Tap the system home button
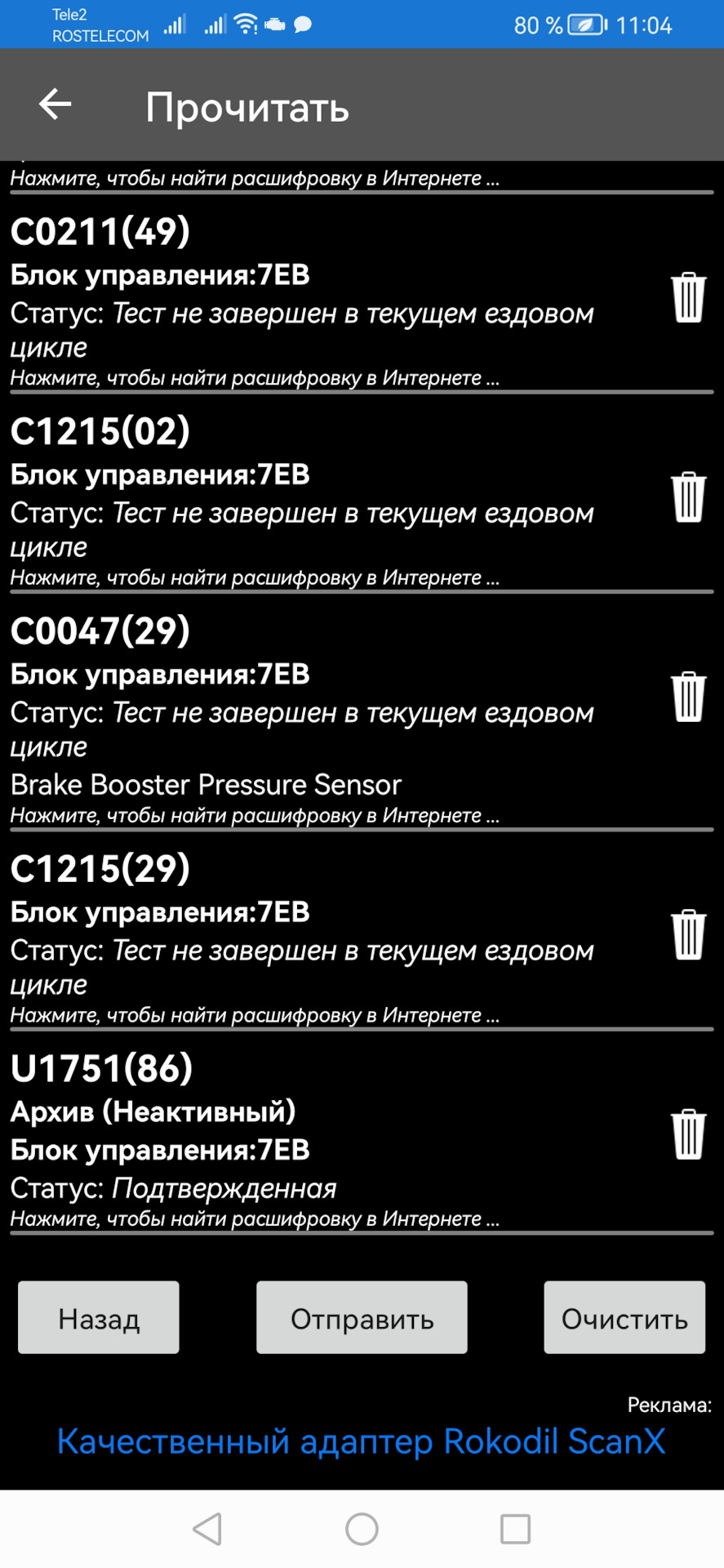The width and height of the screenshot is (724, 1568). tap(362, 1529)
